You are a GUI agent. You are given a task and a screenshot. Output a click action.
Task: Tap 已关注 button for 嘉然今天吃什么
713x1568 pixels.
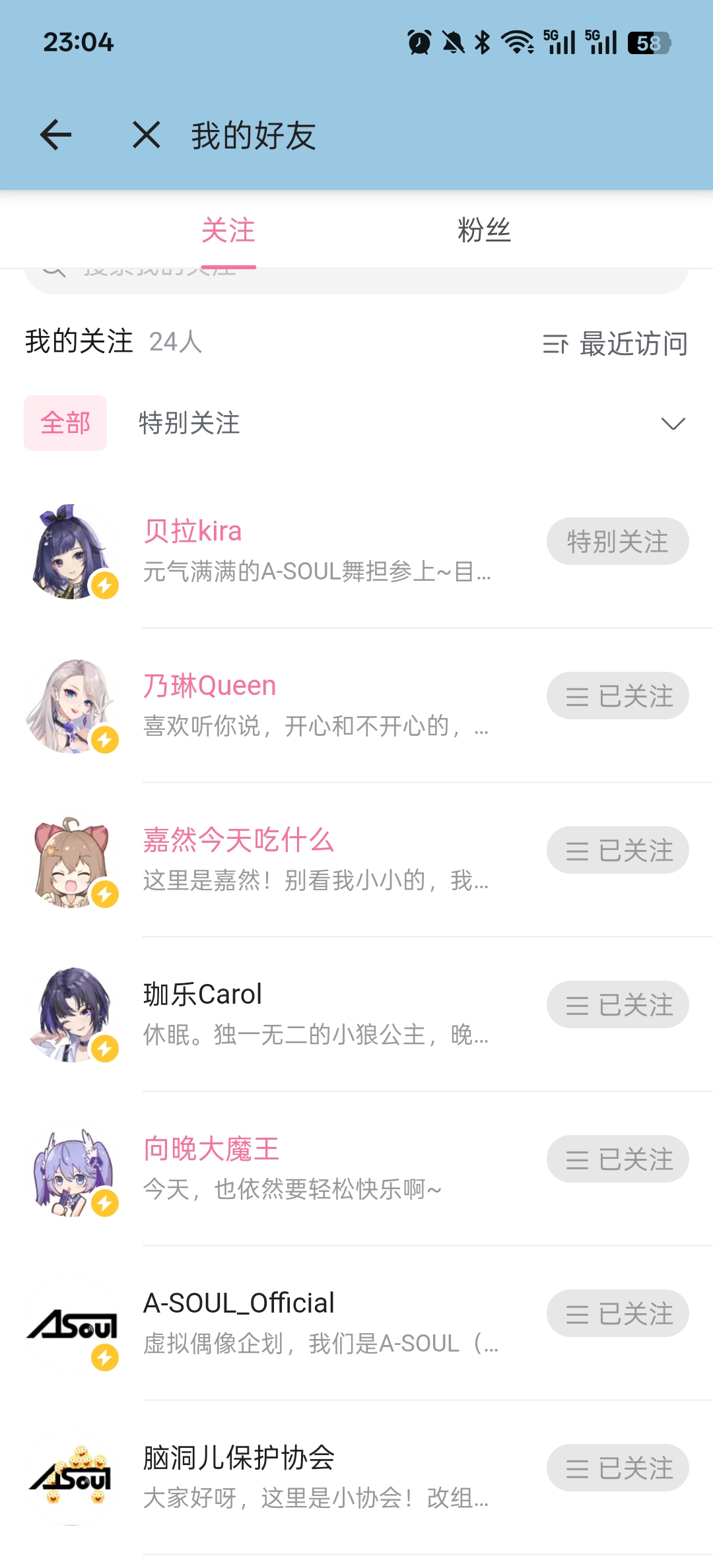[x=617, y=851]
